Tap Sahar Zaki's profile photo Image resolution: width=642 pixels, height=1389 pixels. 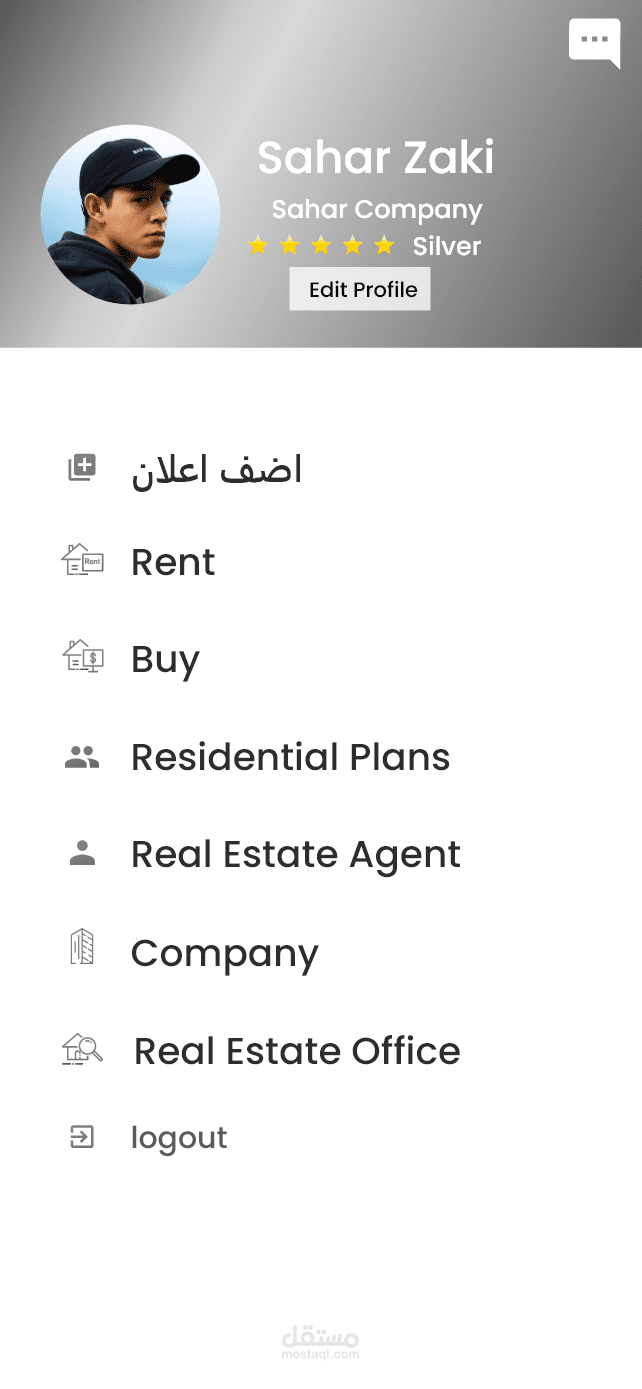tap(131, 214)
